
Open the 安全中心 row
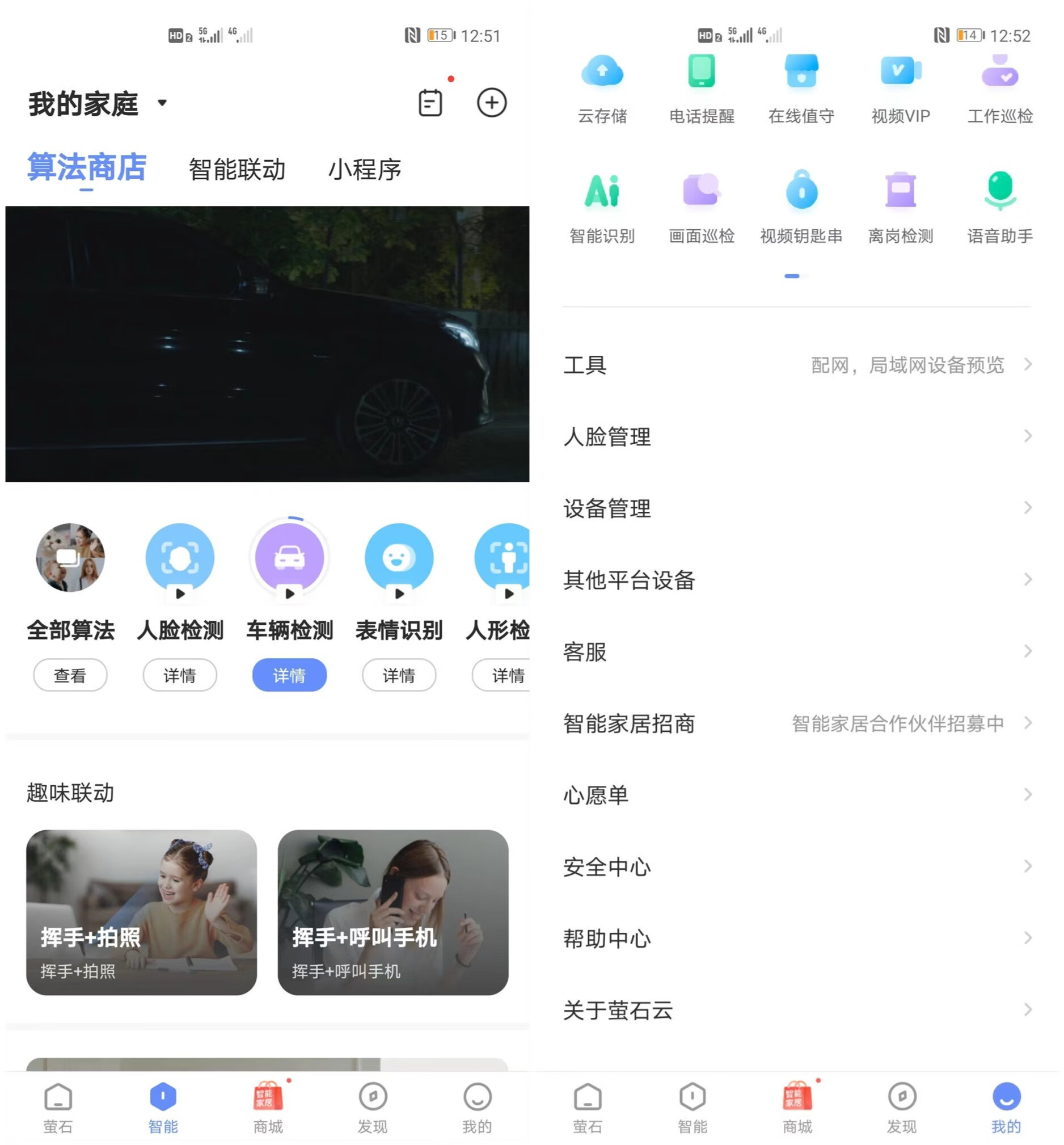coord(797,867)
